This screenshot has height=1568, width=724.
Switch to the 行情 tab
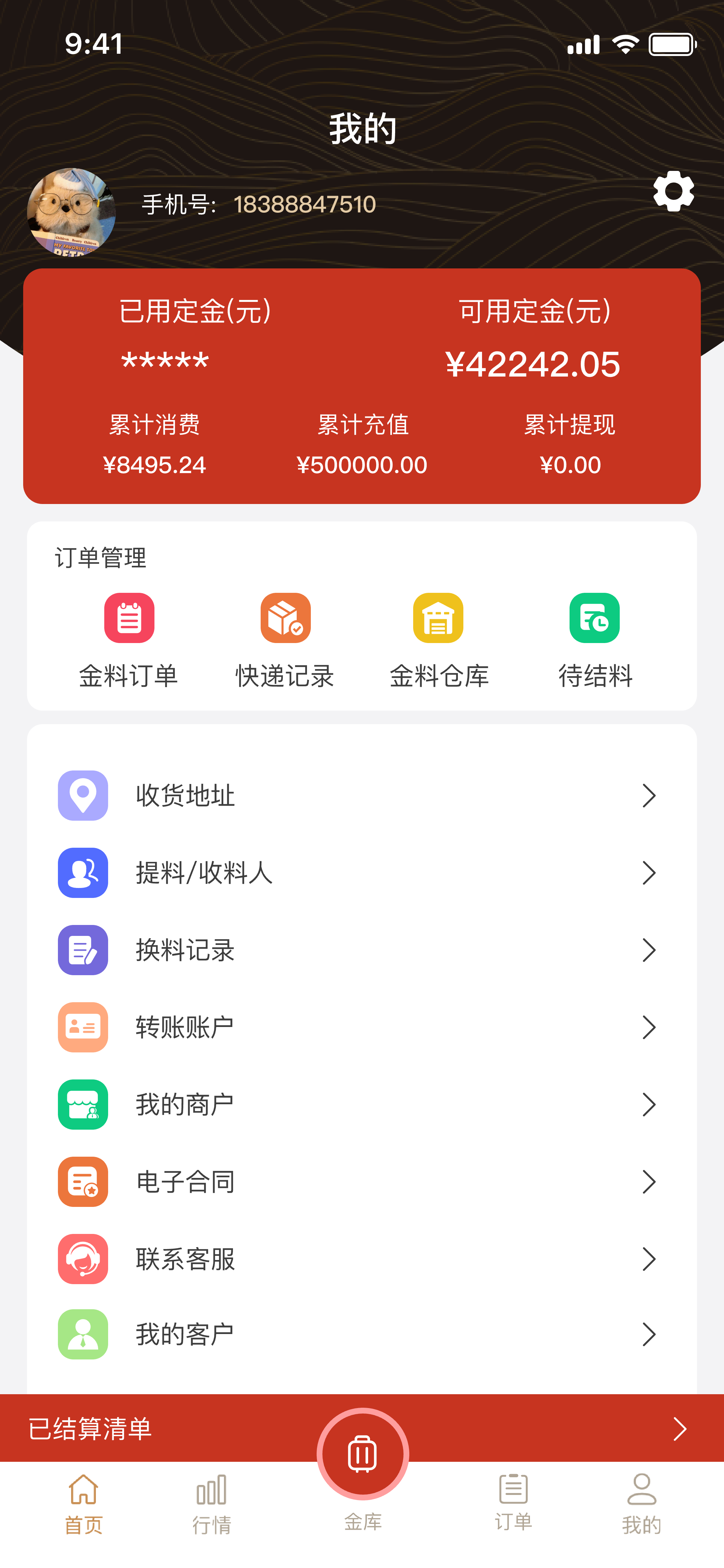[212, 1504]
